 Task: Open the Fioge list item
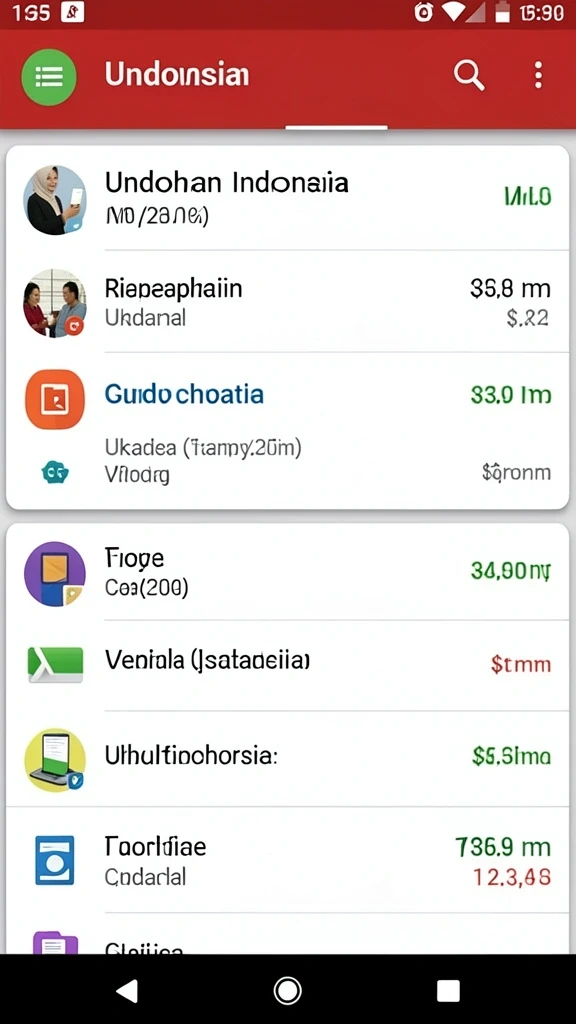287,573
